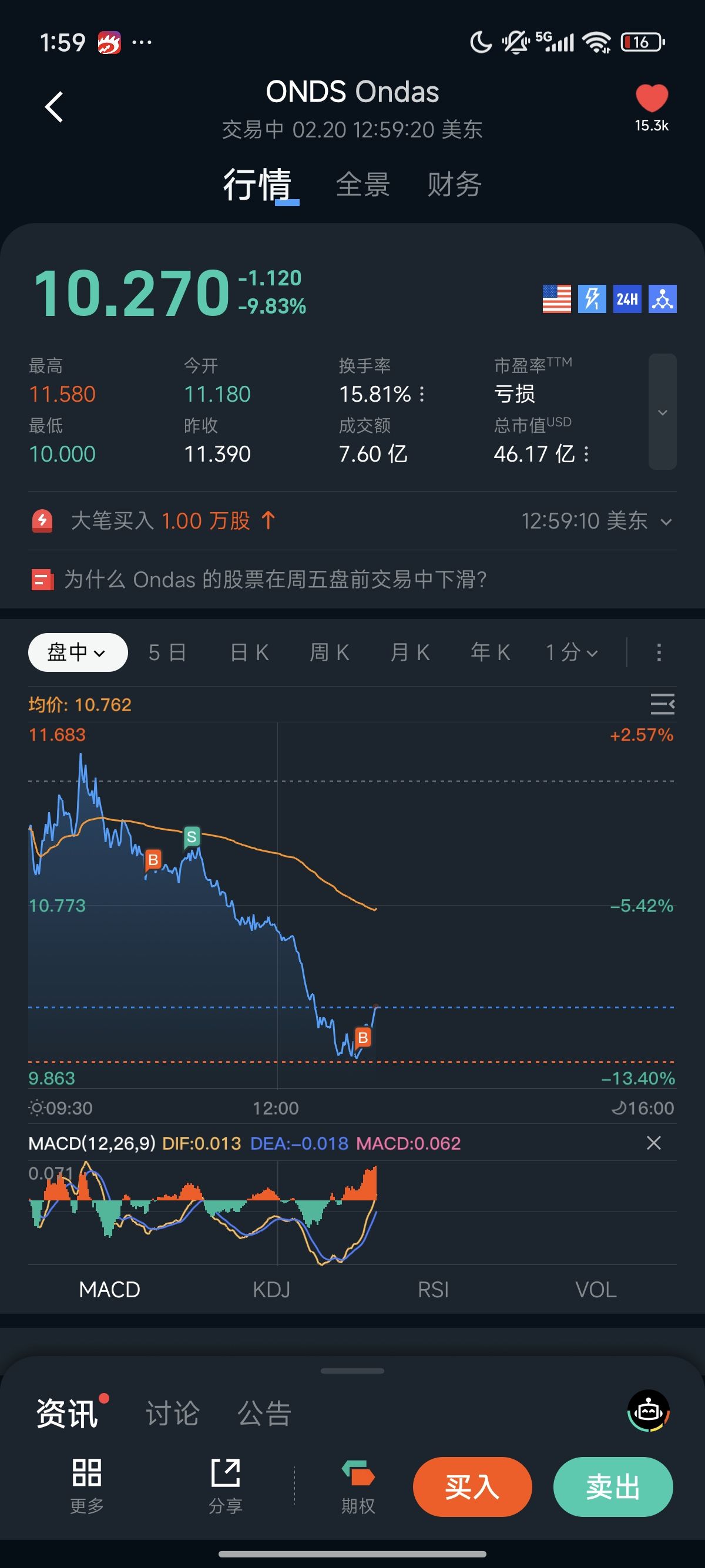Select the 周K chart period
Viewport: 705px width, 1568px height.
point(330,652)
